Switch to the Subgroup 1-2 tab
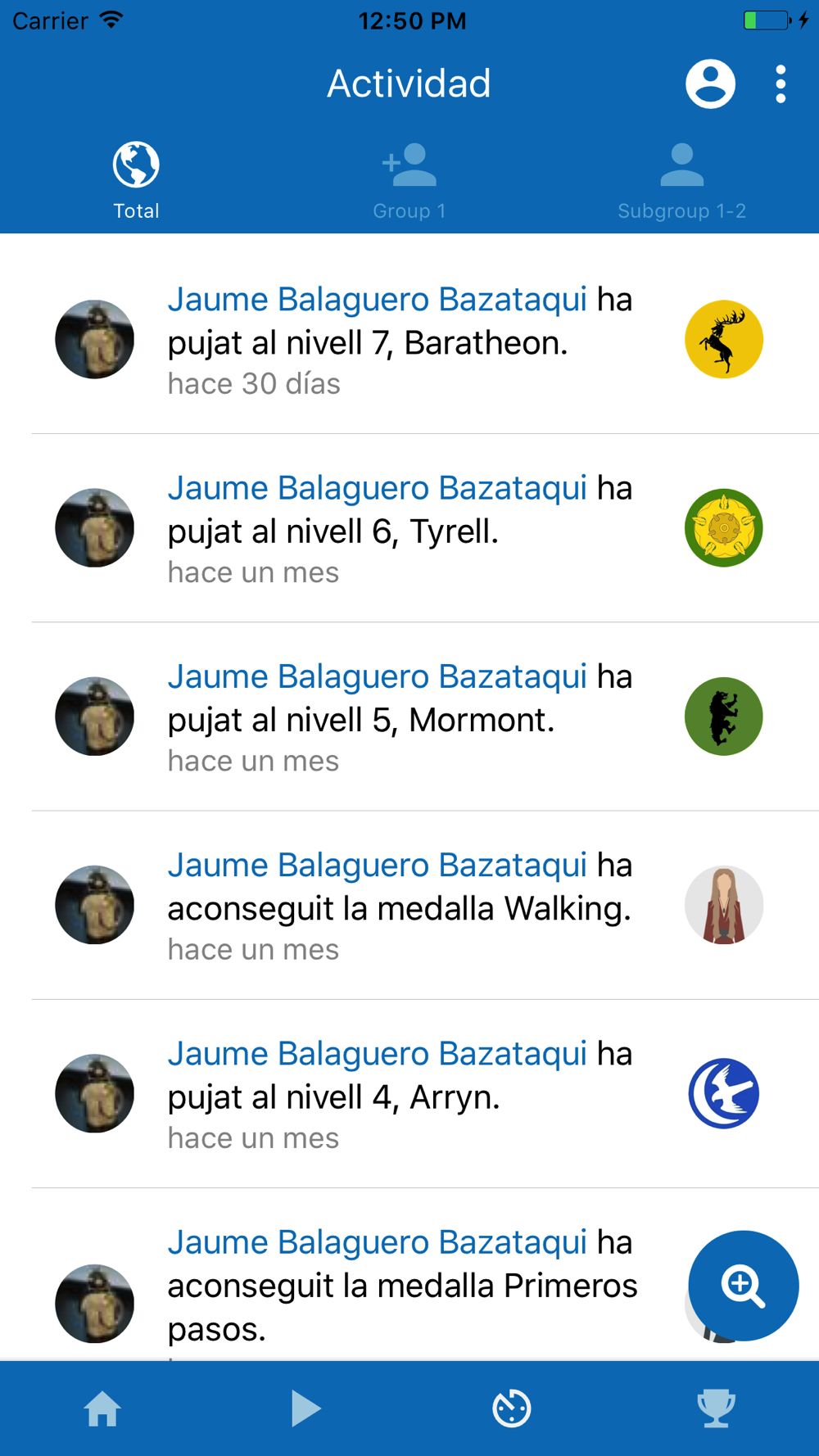The width and height of the screenshot is (819, 1456). coord(682,181)
